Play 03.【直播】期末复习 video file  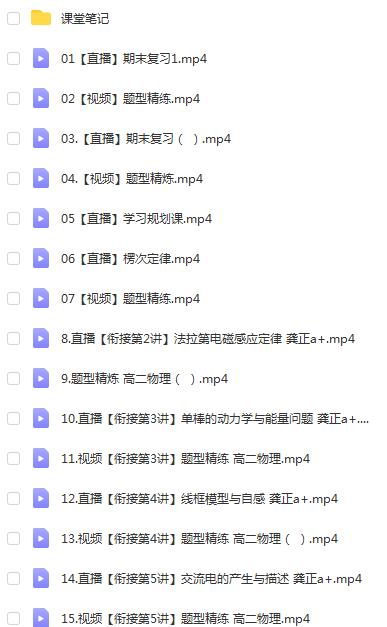coord(146,138)
